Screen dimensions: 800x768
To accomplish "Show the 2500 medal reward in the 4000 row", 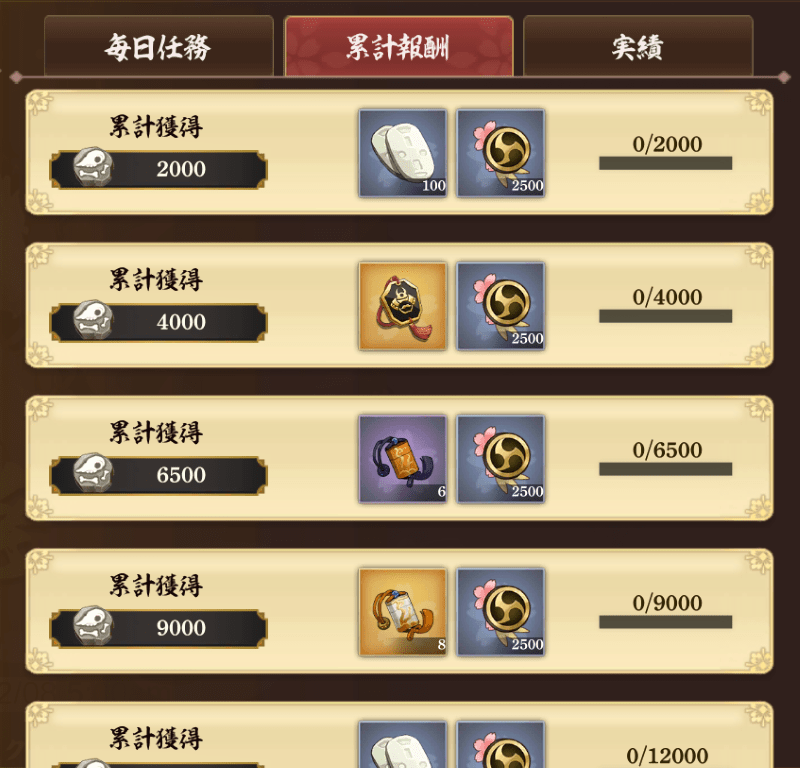I will pos(500,306).
